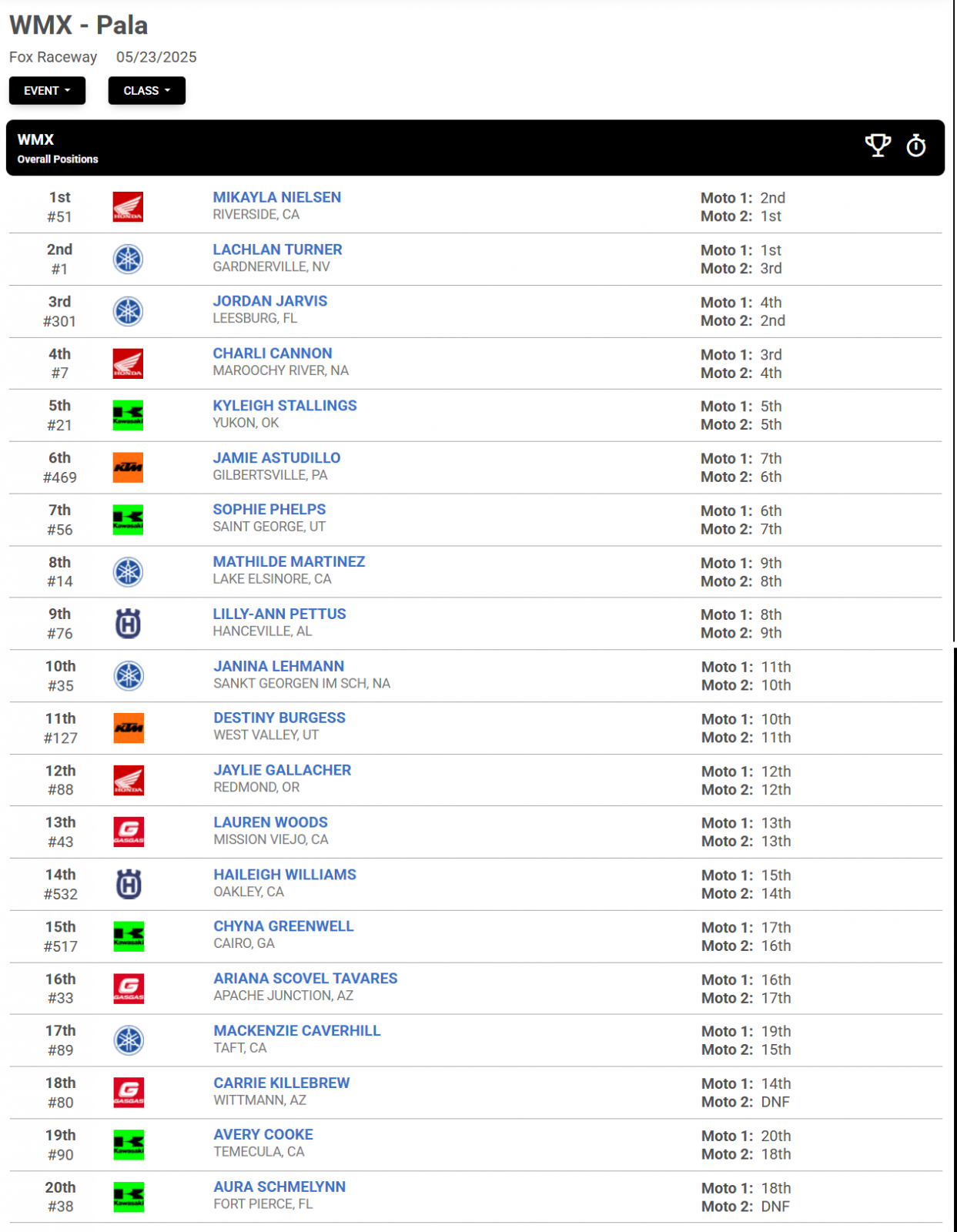Open Lauren Woods profile link

point(270,823)
